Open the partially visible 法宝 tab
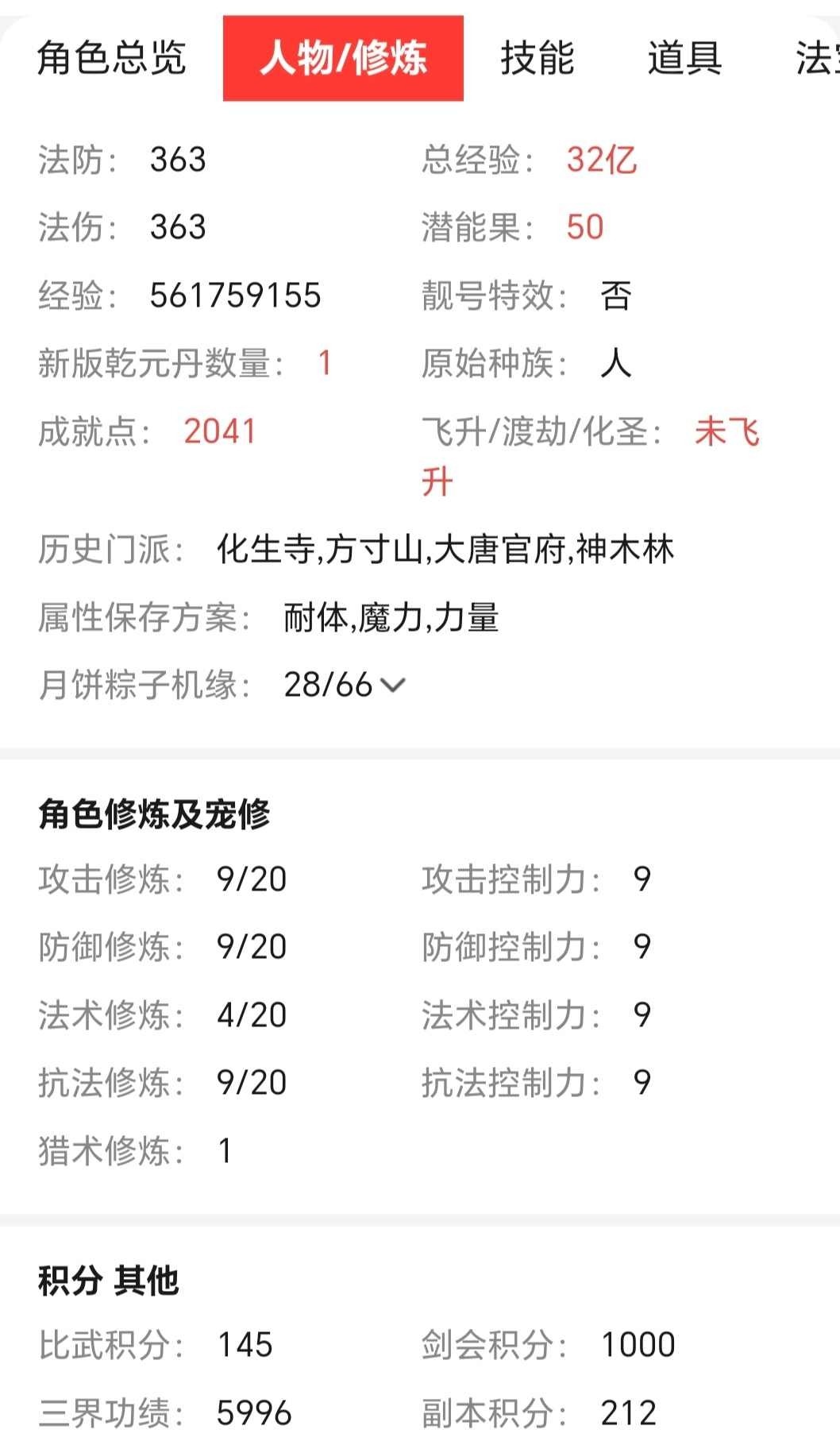840x1449 pixels. (818, 58)
